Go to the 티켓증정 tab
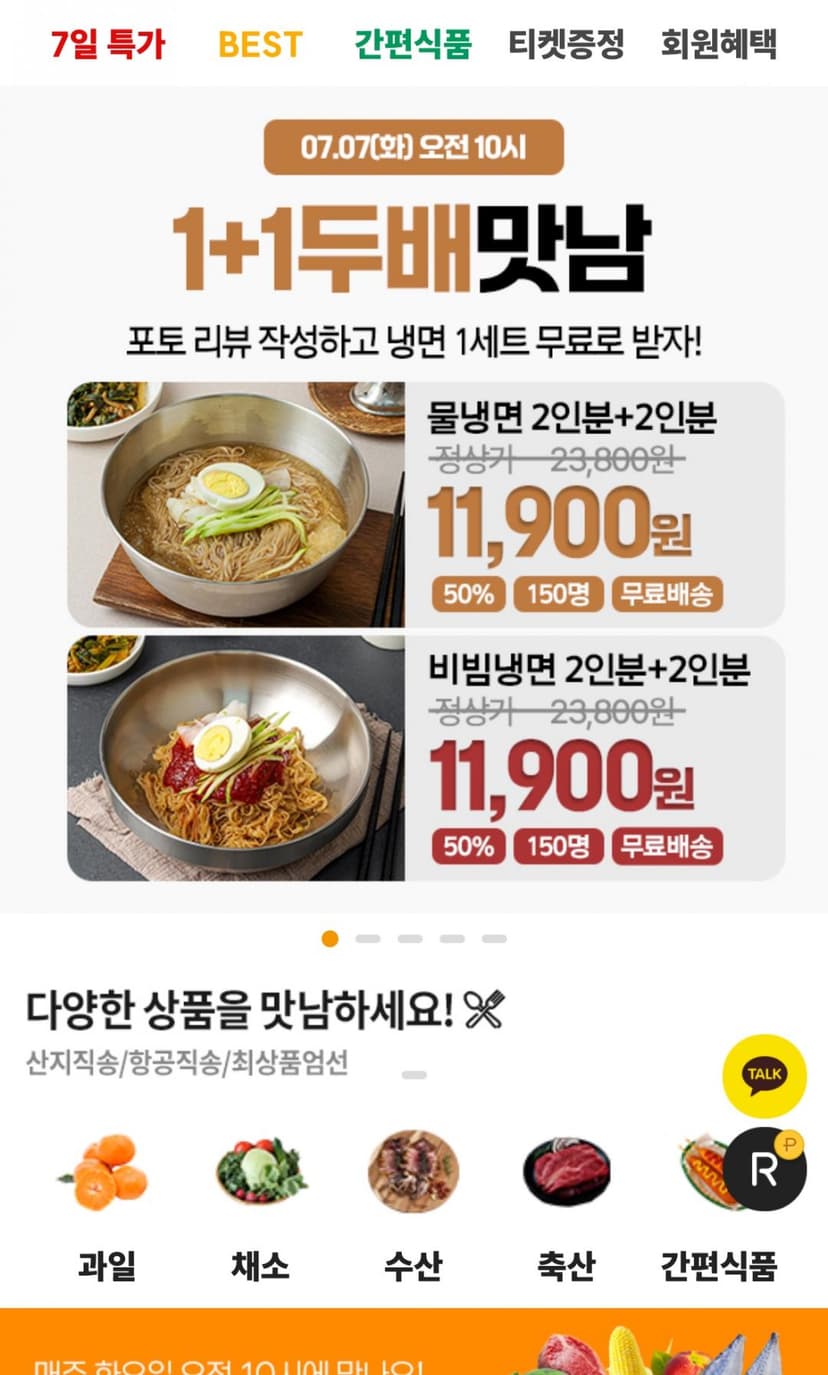 coord(566,44)
